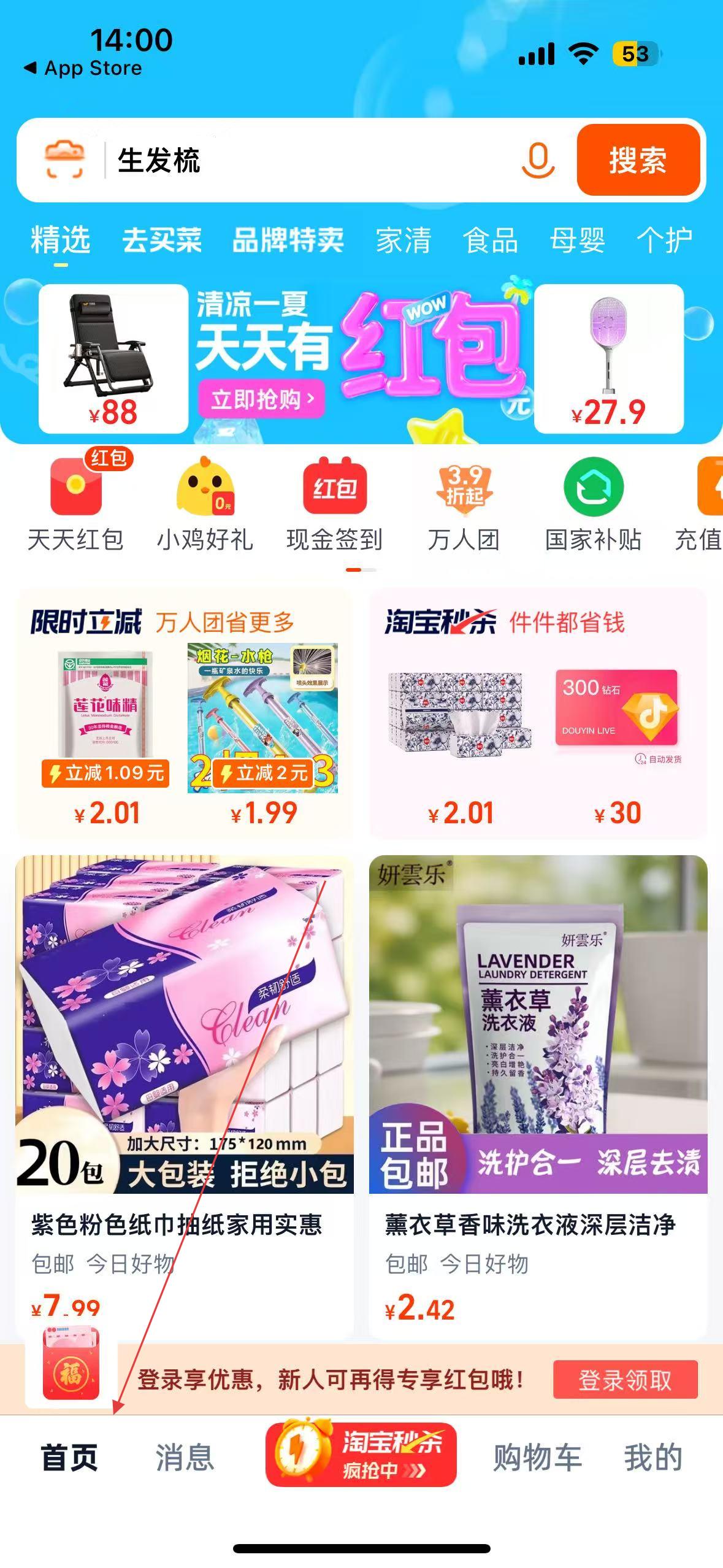Viewport: 723px width, 1568px height.
Task: Tap the orange 搜索 button
Action: click(x=638, y=160)
